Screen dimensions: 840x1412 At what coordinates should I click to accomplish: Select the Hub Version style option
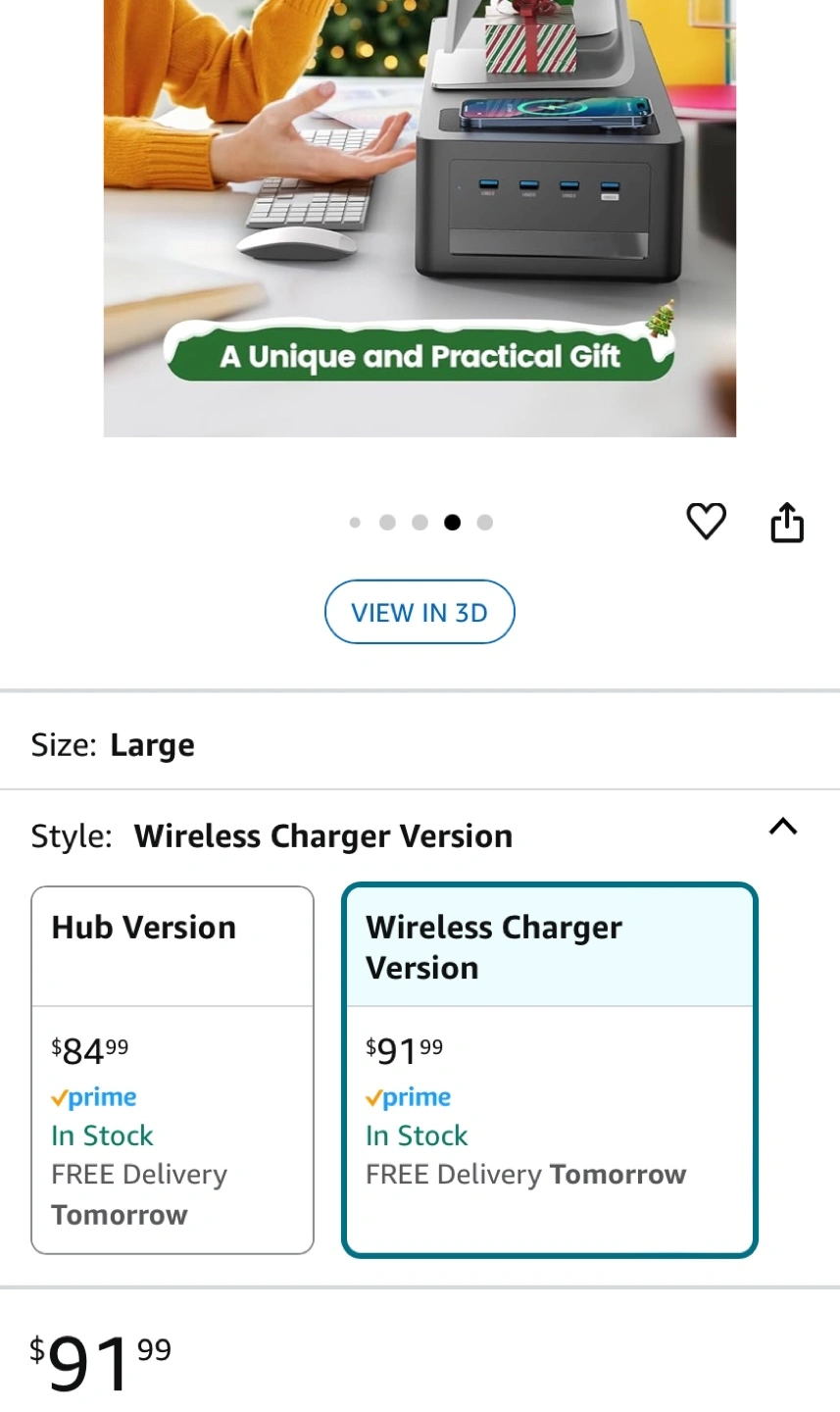(173, 1070)
